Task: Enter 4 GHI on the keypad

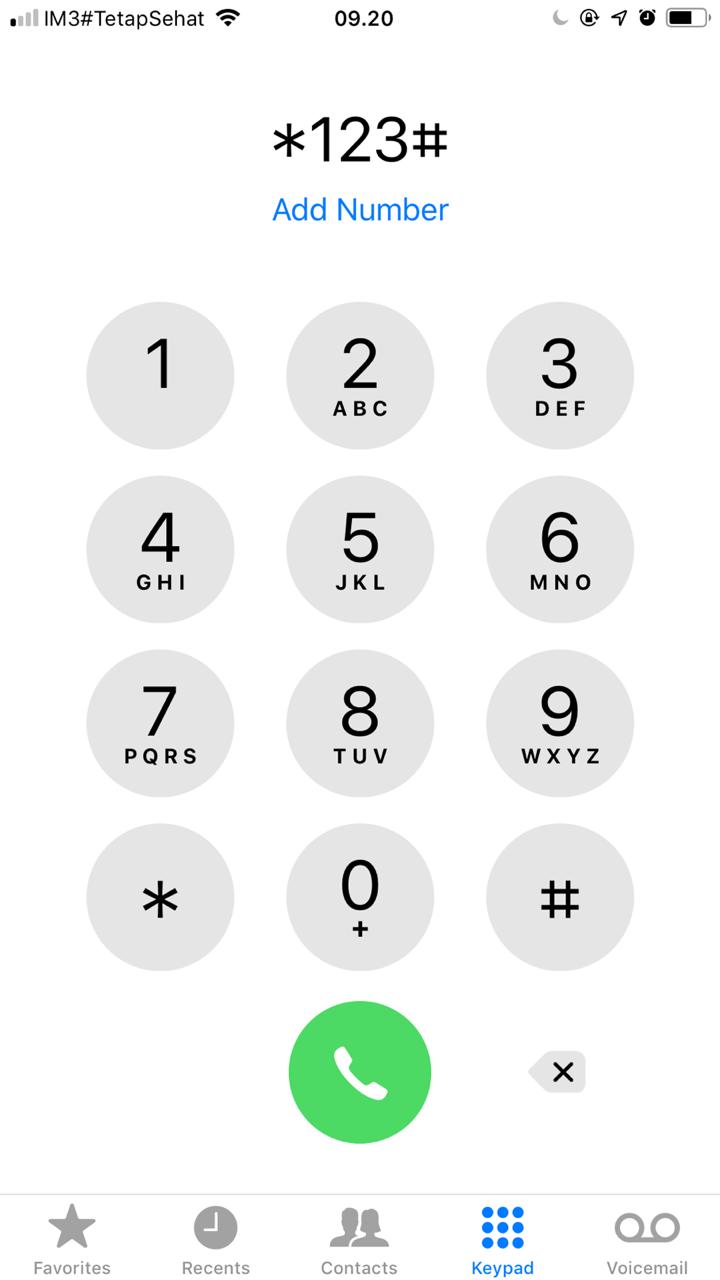Action: click(x=160, y=550)
